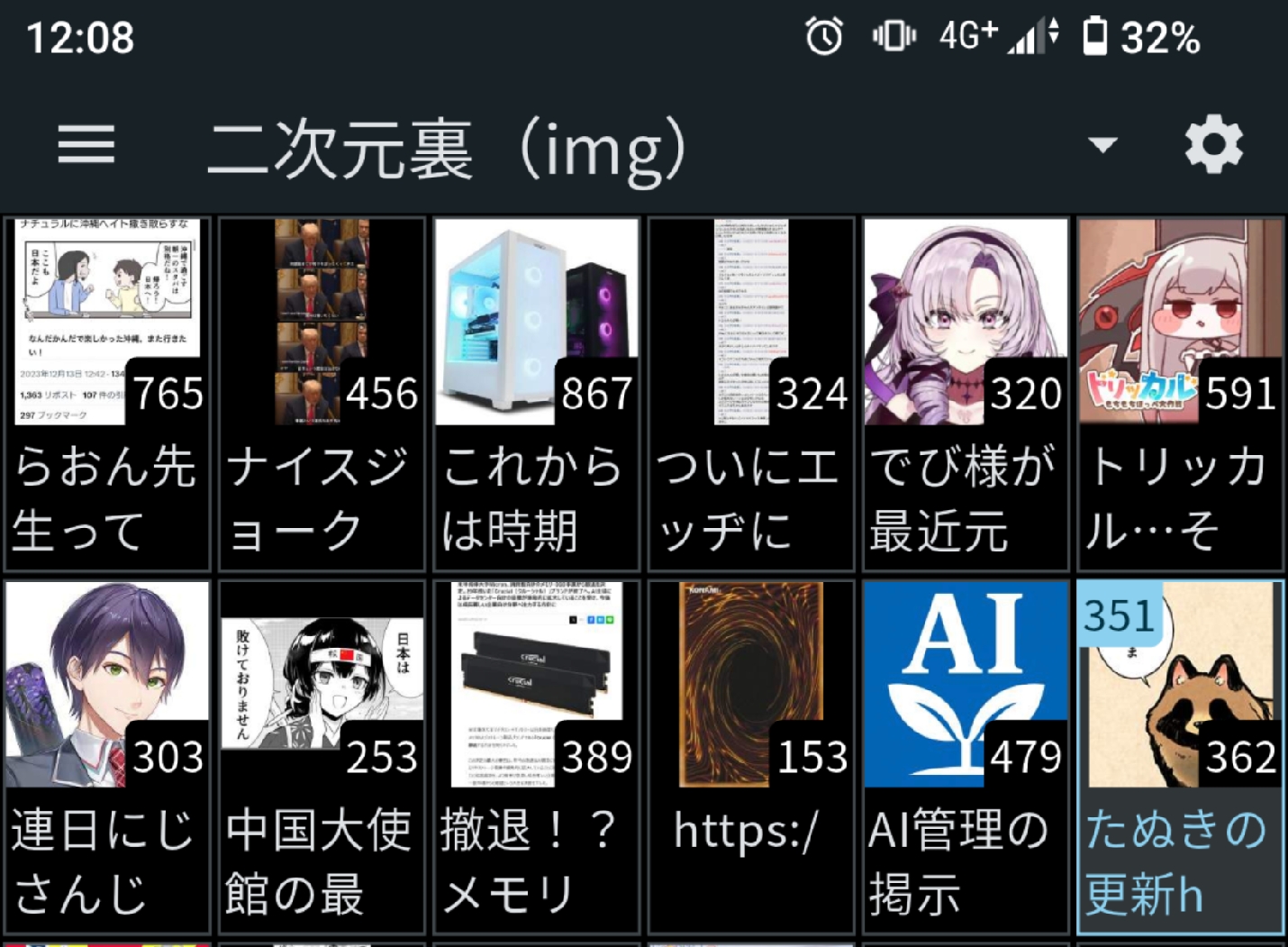The image size is (1288, 947).
Task: Open the トリッカル…そ thread
Action: 1181,394
